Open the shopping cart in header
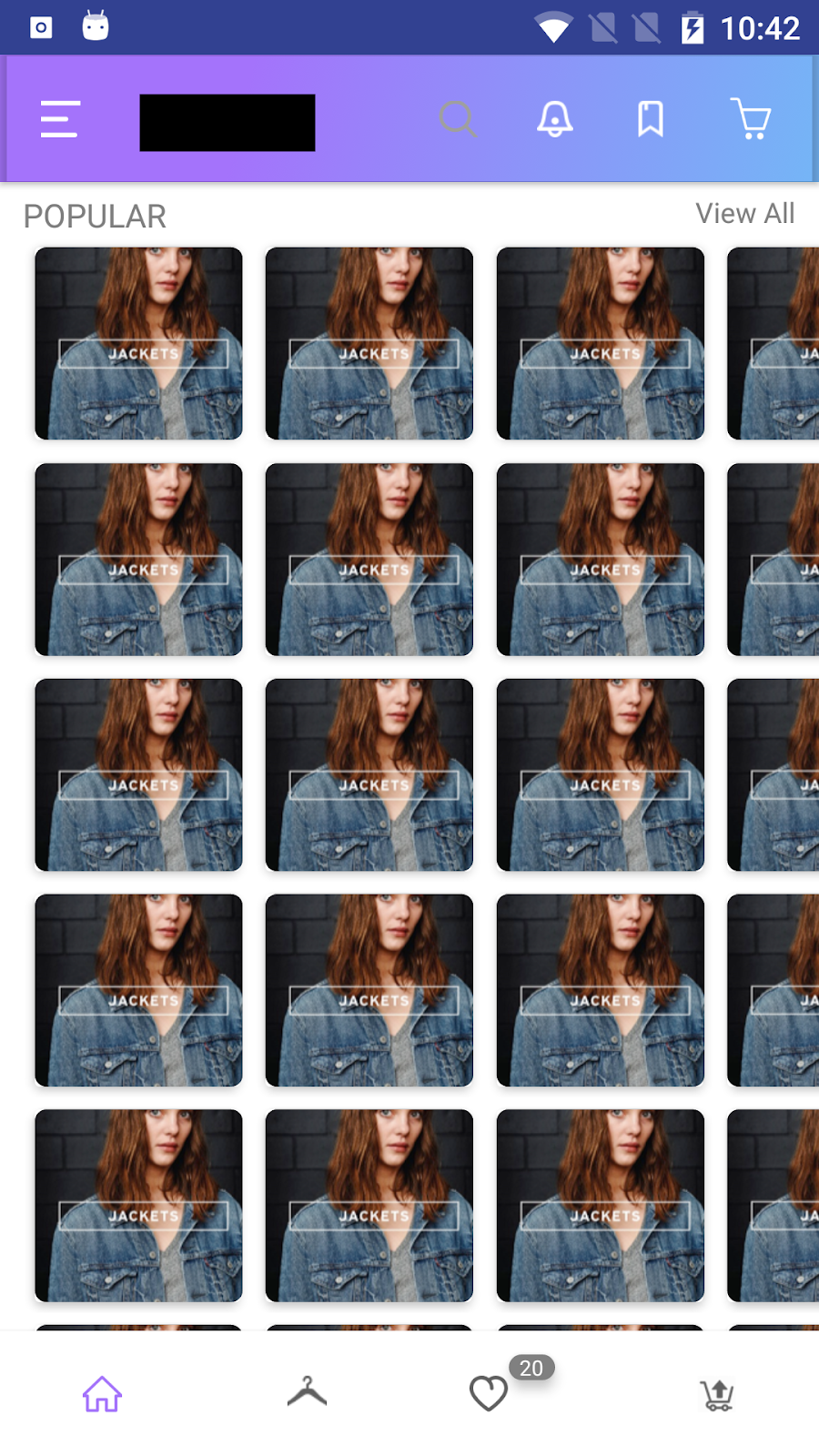Screen dimensions: 819x1456 pyautogui.click(x=751, y=119)
